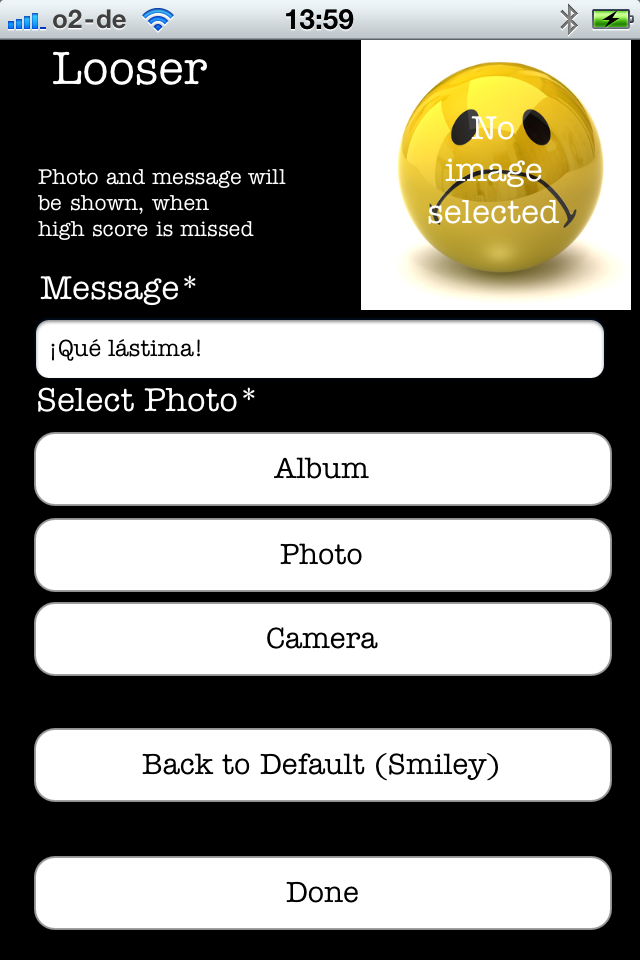Select the Photo button
640x960 pixels.
click(x=322, y=555)
